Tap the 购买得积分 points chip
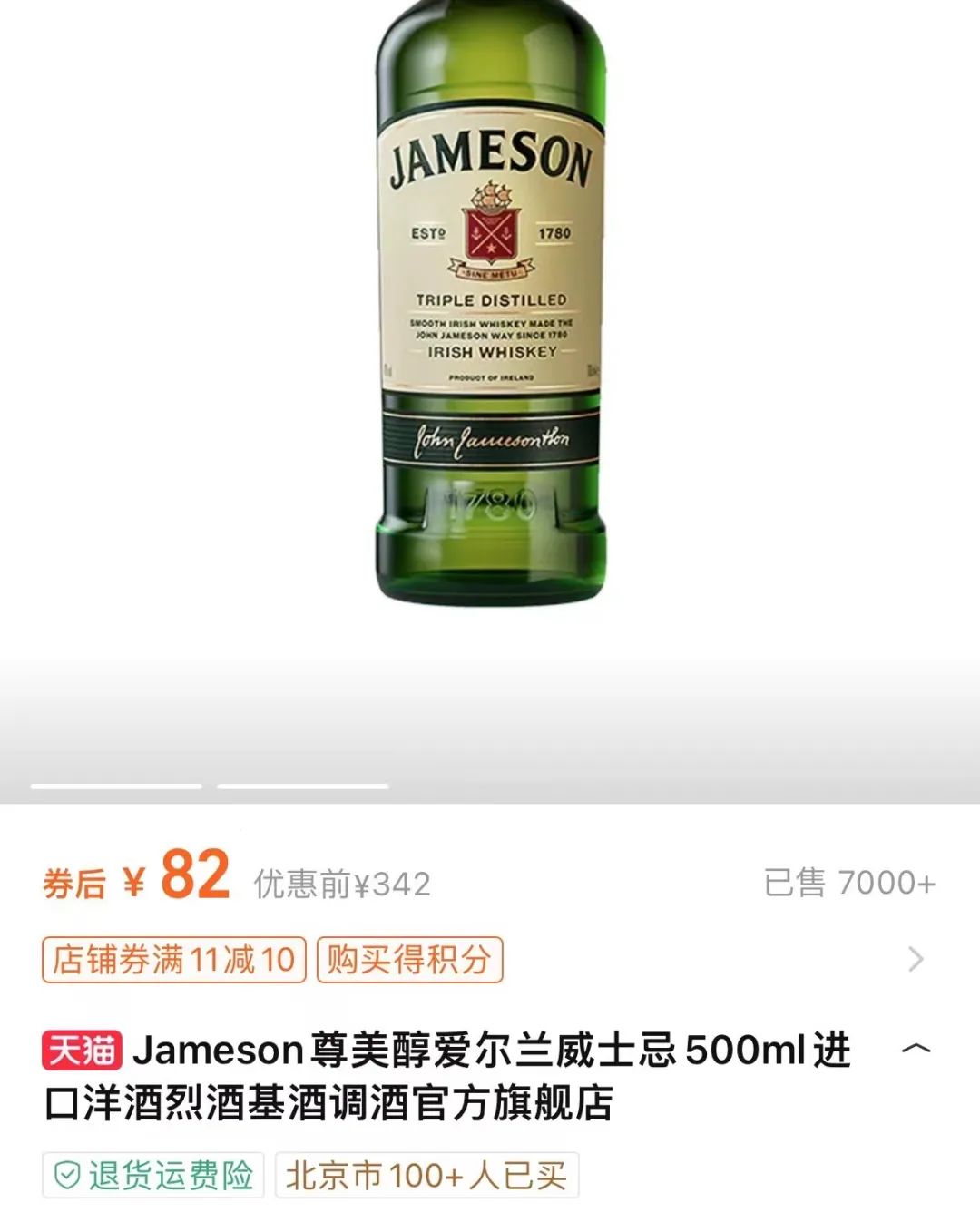This screenshot has width=980, height=1222. tap(409, 960)
